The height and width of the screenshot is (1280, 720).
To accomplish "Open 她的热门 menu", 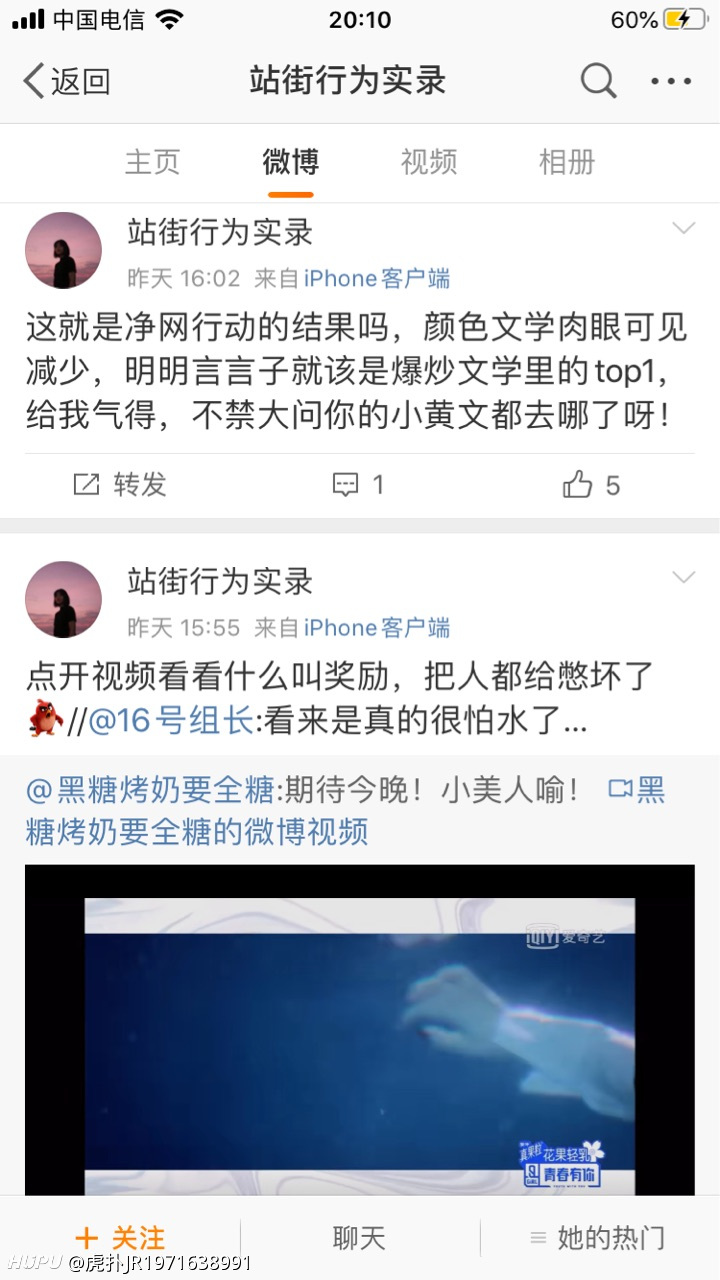I will coord(597,1238).
